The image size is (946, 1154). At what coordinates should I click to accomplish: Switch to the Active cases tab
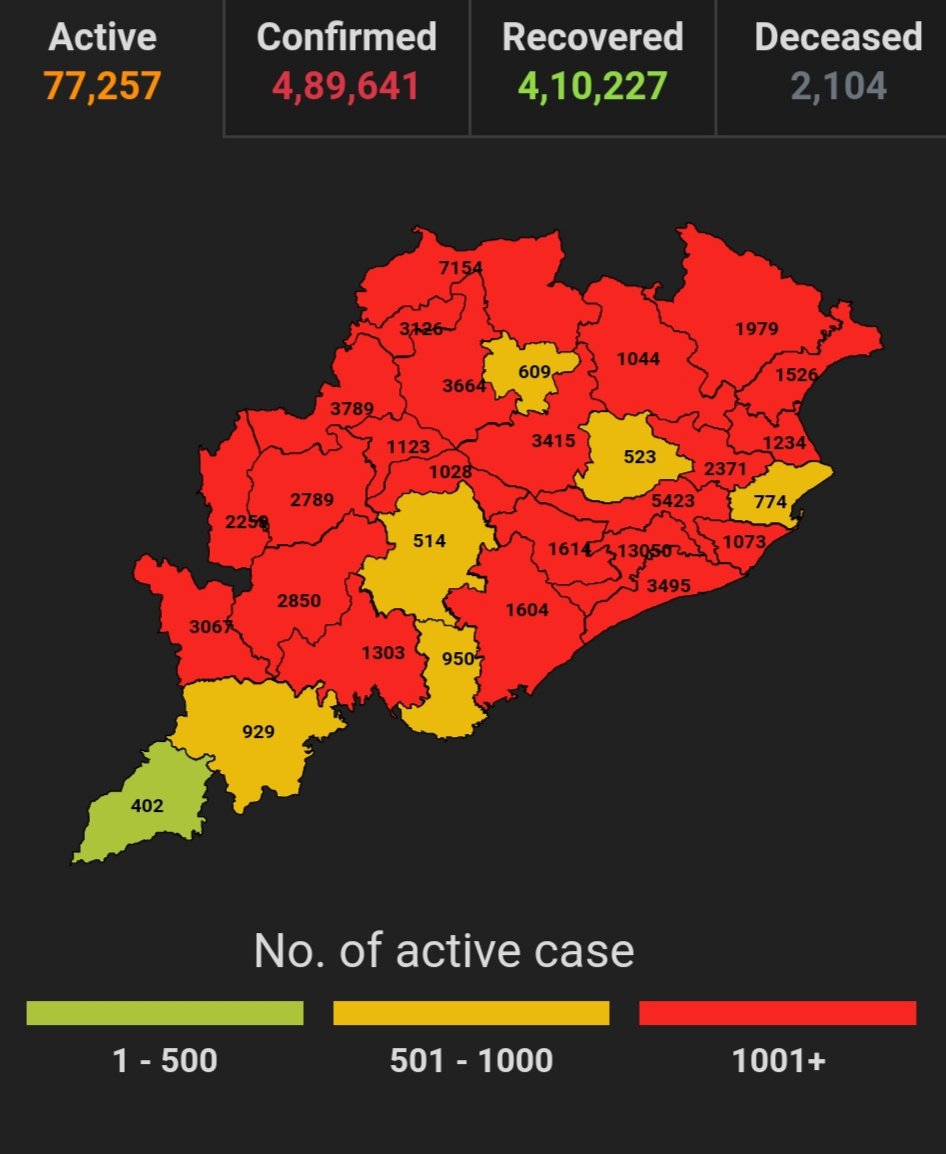(103, 62)
